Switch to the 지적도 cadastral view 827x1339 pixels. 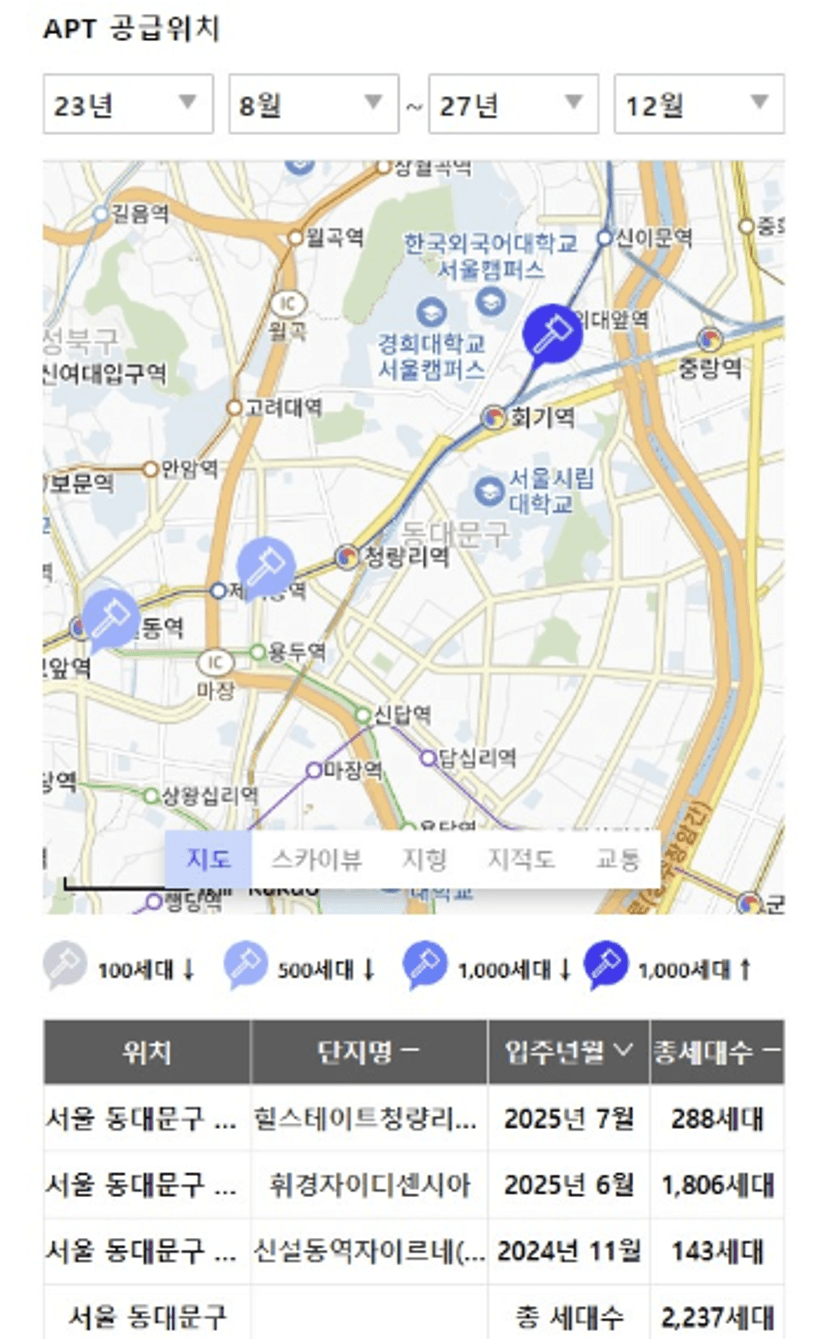[x=521, y=859]
